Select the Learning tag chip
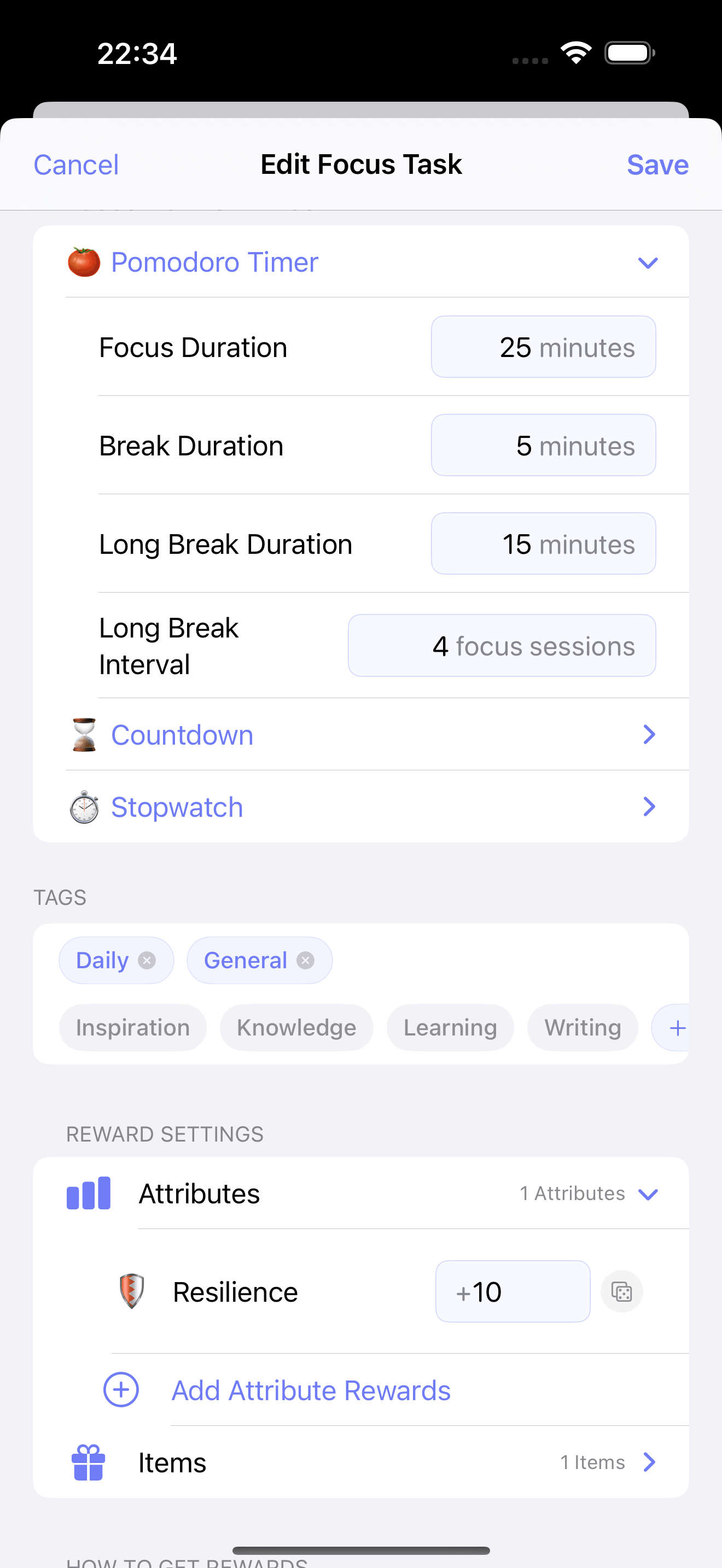 tap(450, 1028)
